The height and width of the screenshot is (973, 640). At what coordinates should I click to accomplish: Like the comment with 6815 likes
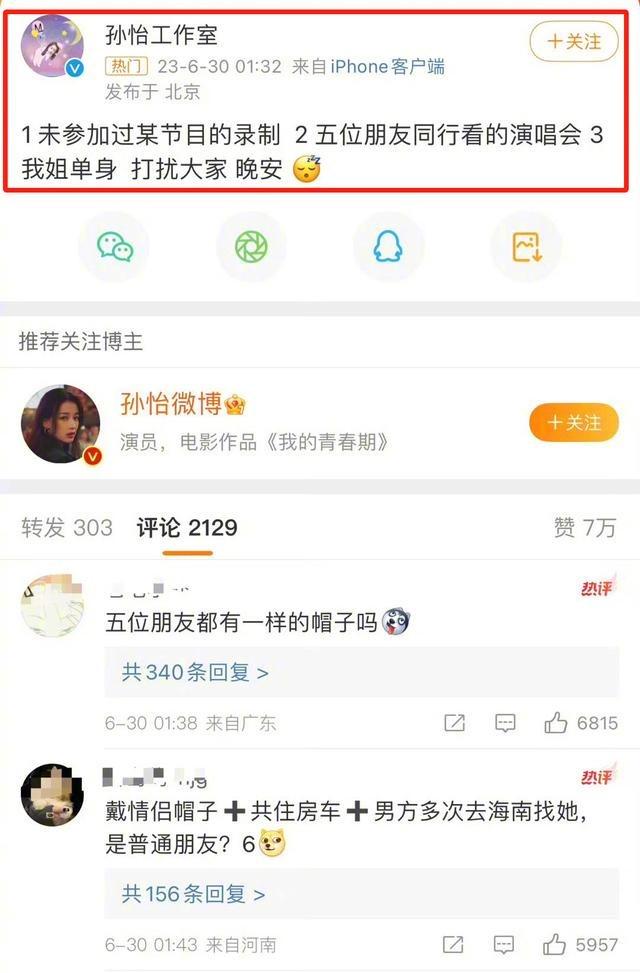[x=556, y=722]
